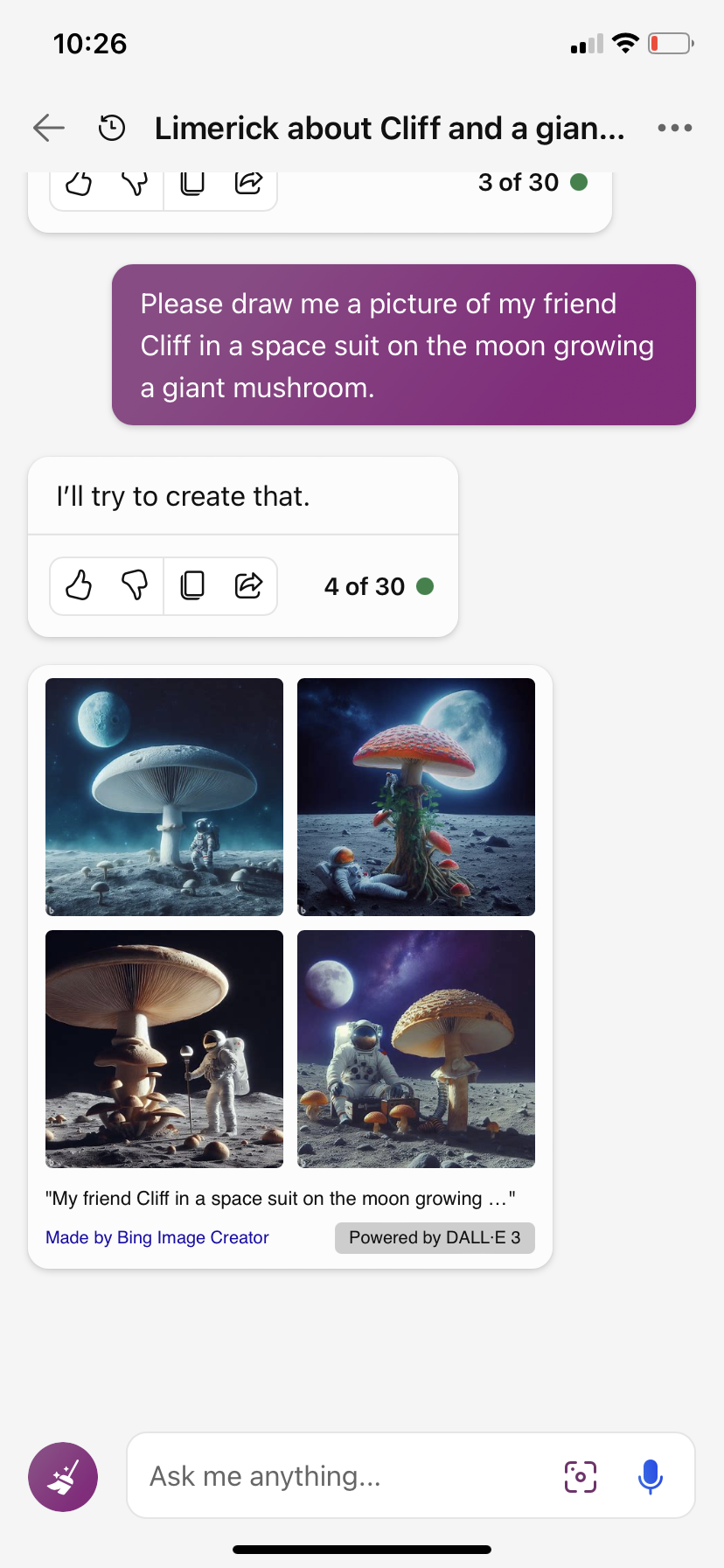Start a new topic with the broom button
The width and height of the screenshot is (724, 1568).
[63, 1477]
